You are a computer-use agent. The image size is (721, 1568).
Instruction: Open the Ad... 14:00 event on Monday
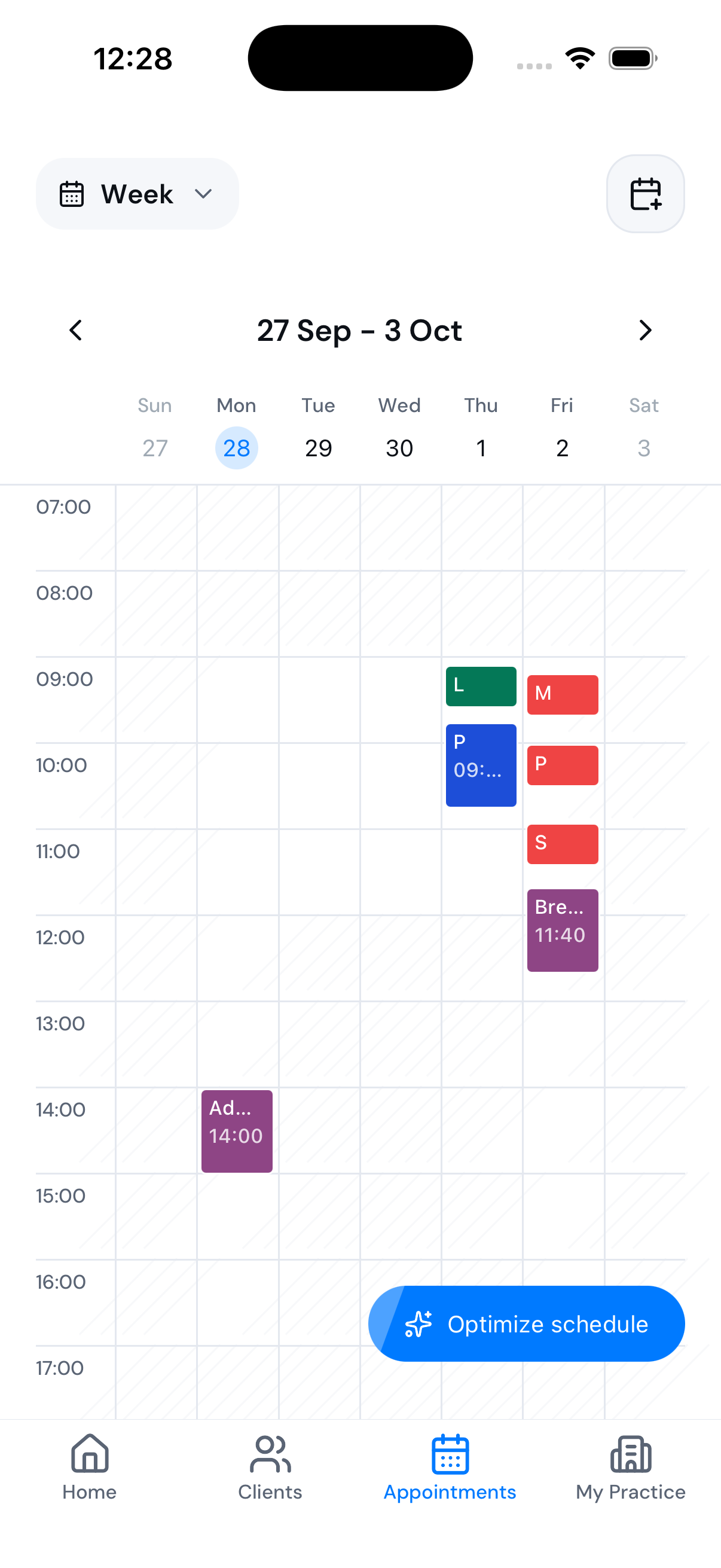point(237,1131)
